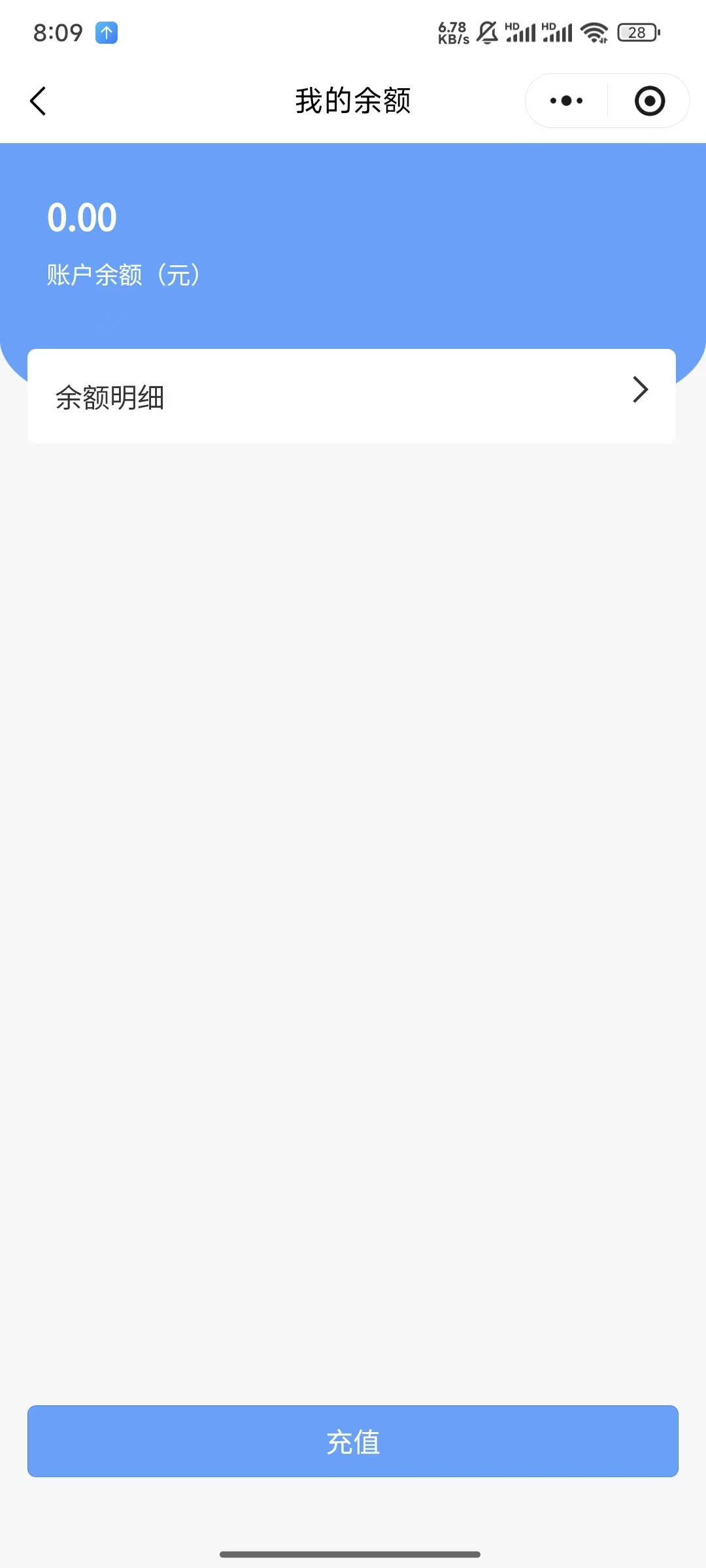Viewport: 706px width, 1568px height.
Task: Open 余额明细 balance details
Action: [352, 396]
